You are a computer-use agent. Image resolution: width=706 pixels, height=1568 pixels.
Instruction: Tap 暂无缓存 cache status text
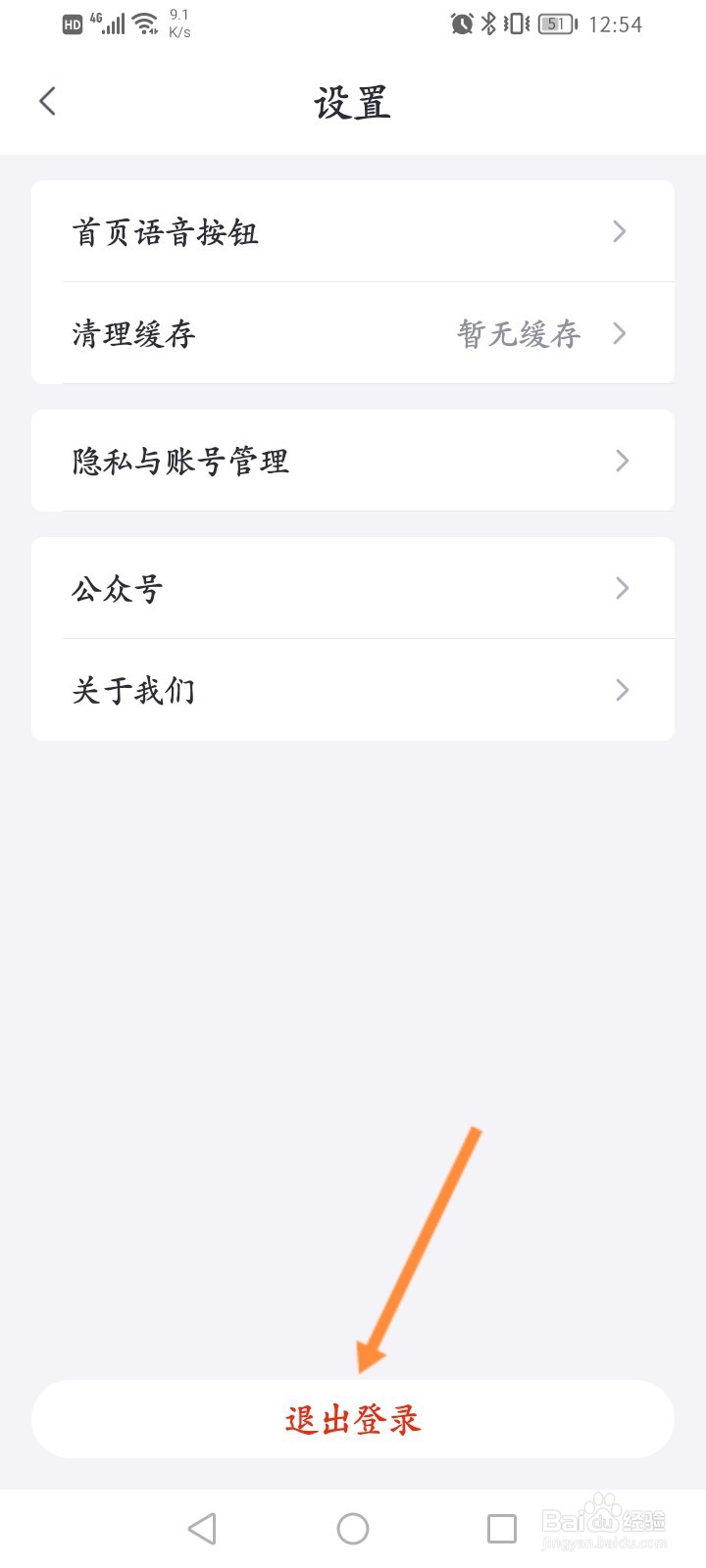(x=520, y=333)
